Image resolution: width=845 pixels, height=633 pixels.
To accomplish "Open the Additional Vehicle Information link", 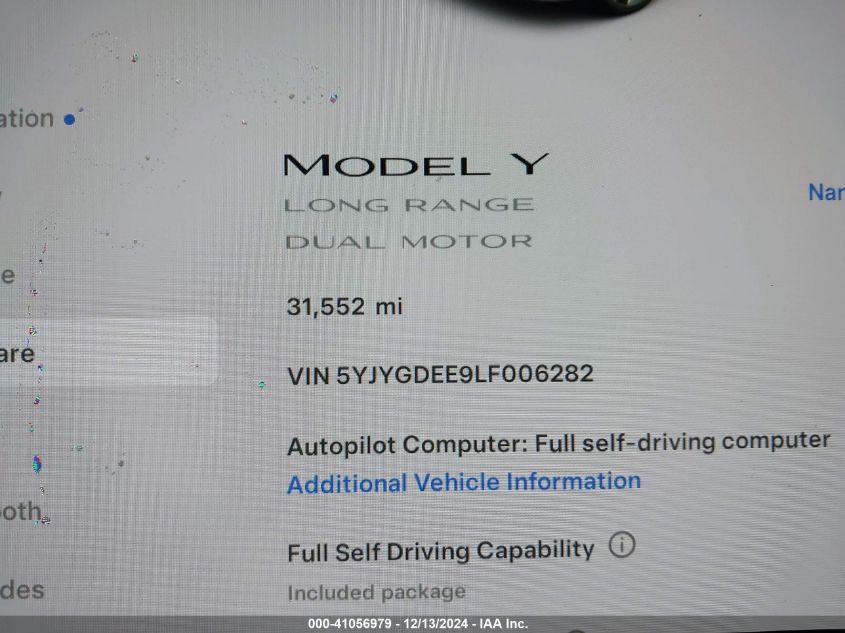I will pyautogui.click(x=463, y=482).
